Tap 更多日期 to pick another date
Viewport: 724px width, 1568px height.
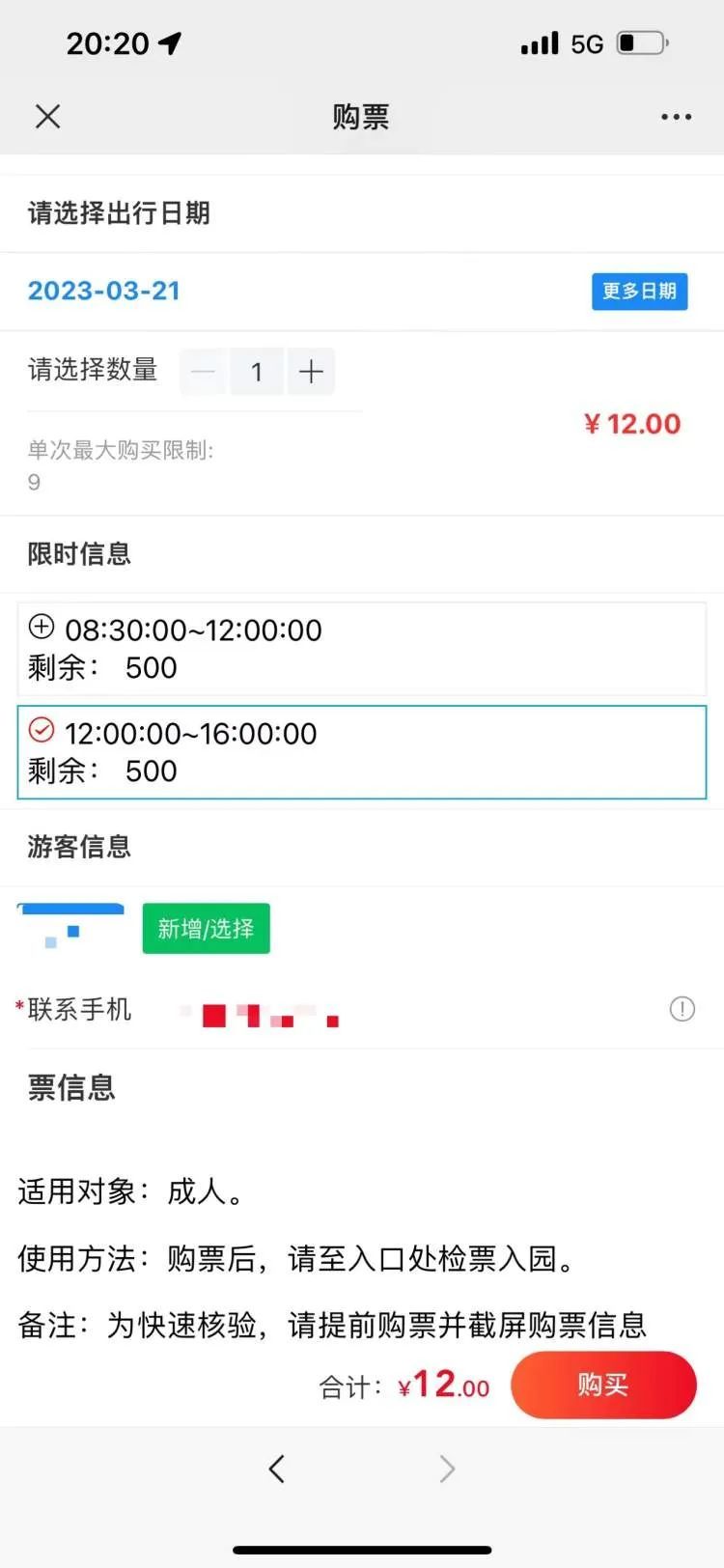click(x=639, y=292)
